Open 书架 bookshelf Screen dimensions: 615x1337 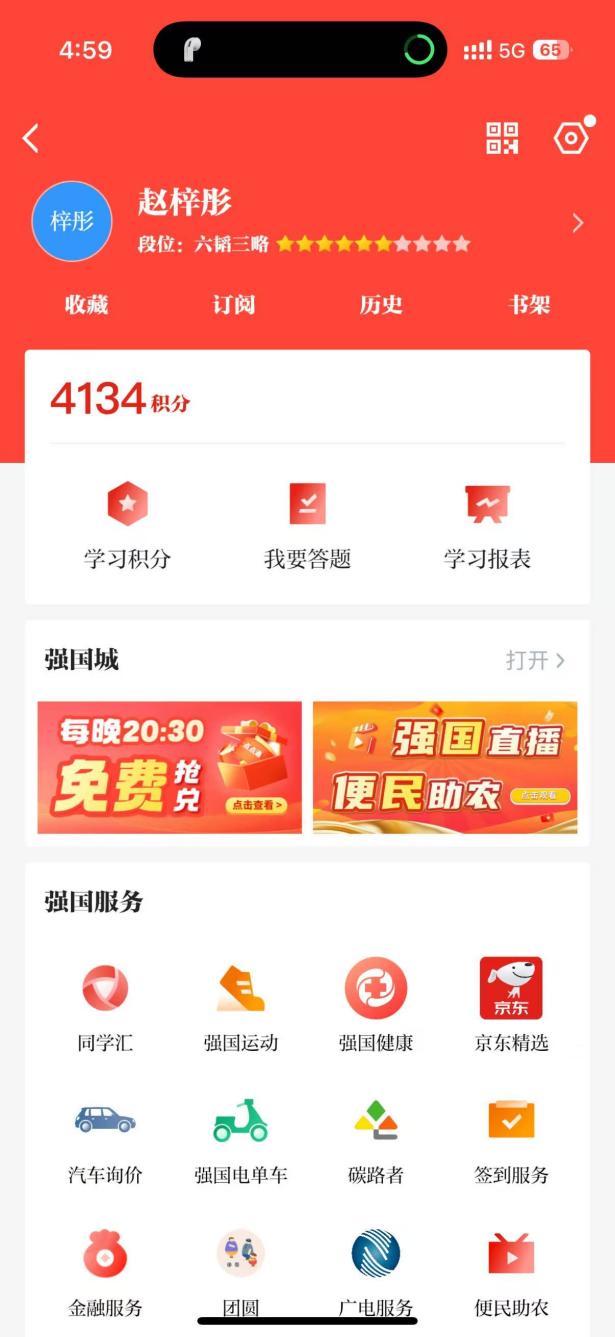(529, 305)
